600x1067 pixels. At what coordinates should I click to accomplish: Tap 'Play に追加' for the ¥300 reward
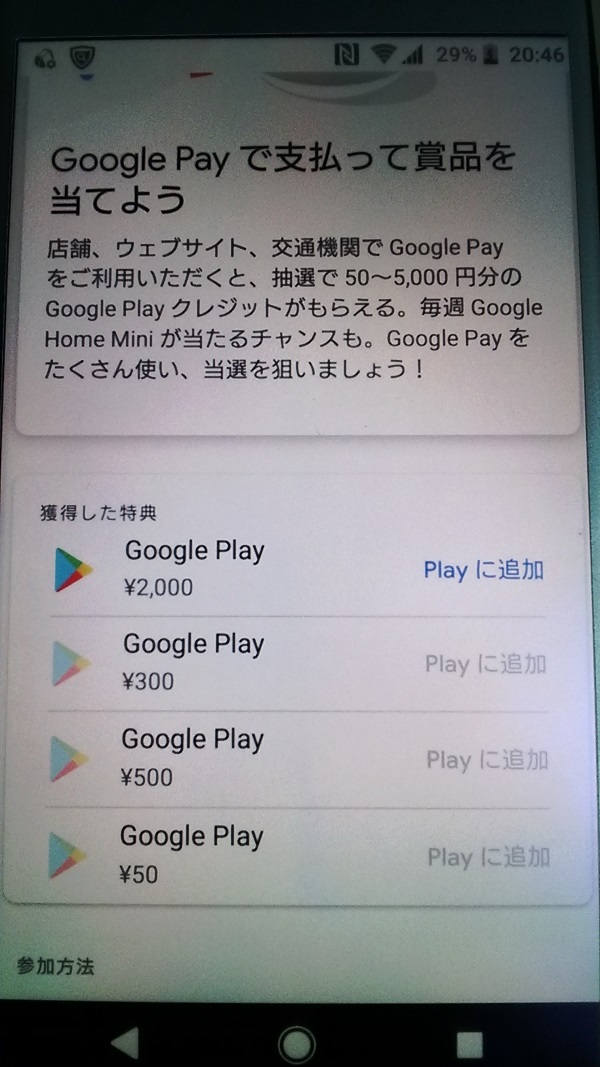pos(485,664)
